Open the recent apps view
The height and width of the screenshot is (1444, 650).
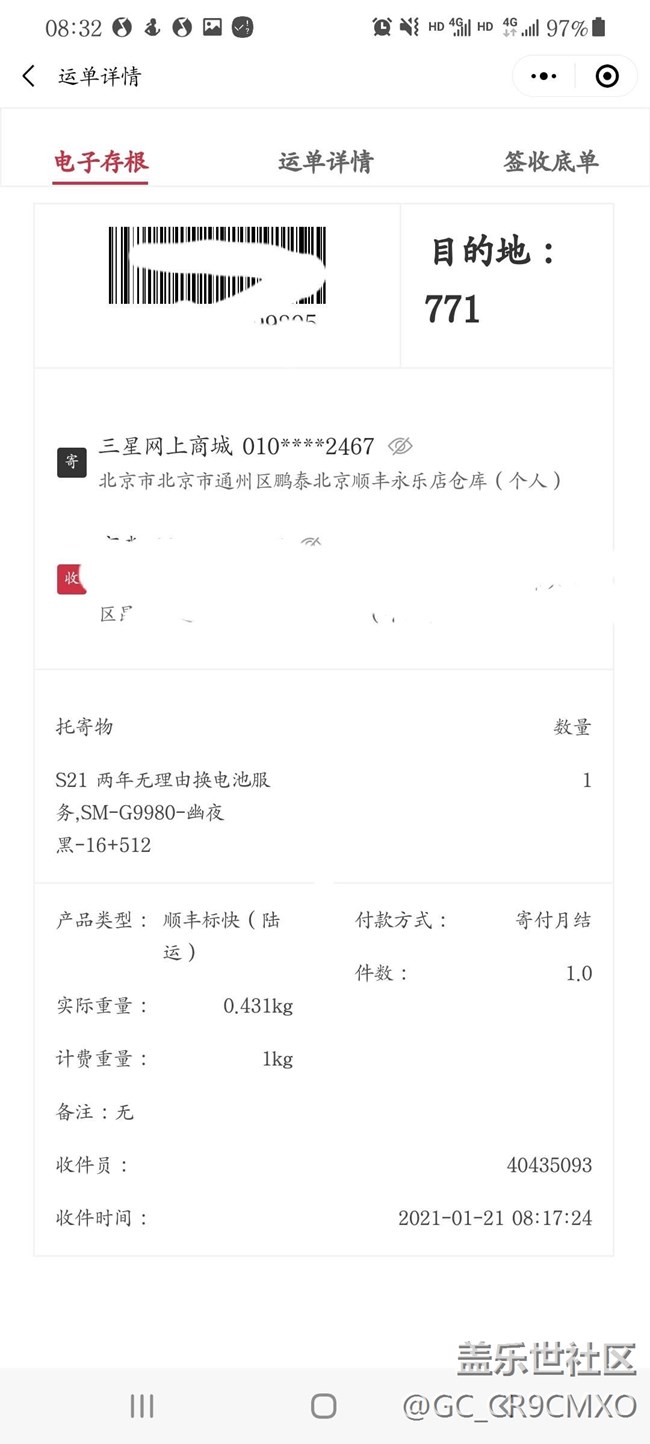tap(142, 1406)
